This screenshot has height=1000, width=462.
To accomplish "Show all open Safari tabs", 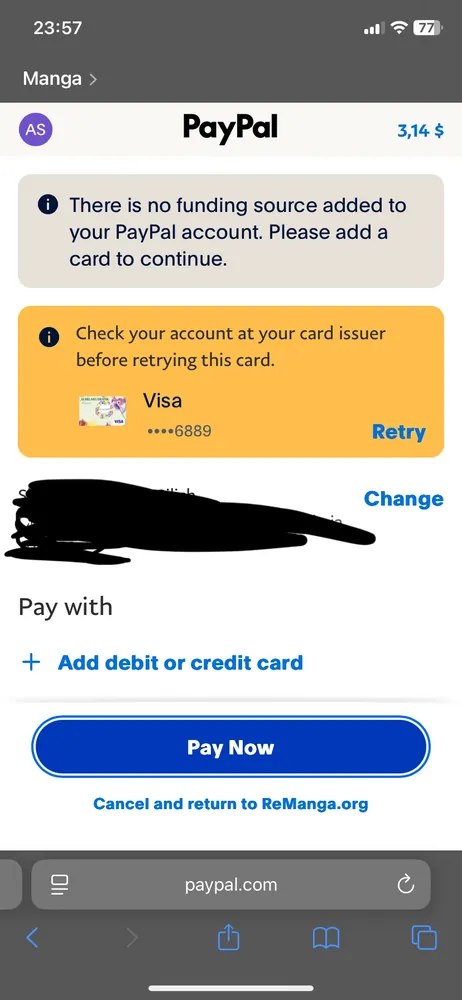I will click(x=424, y=938).
